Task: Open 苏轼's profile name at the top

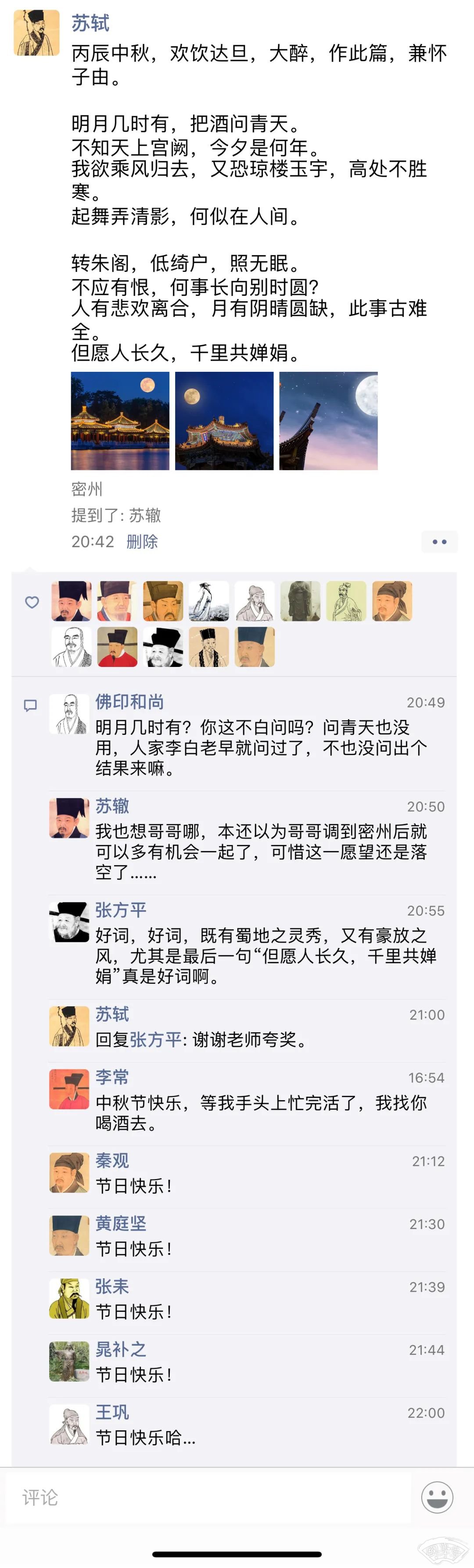Action: (x=90, y=23)
